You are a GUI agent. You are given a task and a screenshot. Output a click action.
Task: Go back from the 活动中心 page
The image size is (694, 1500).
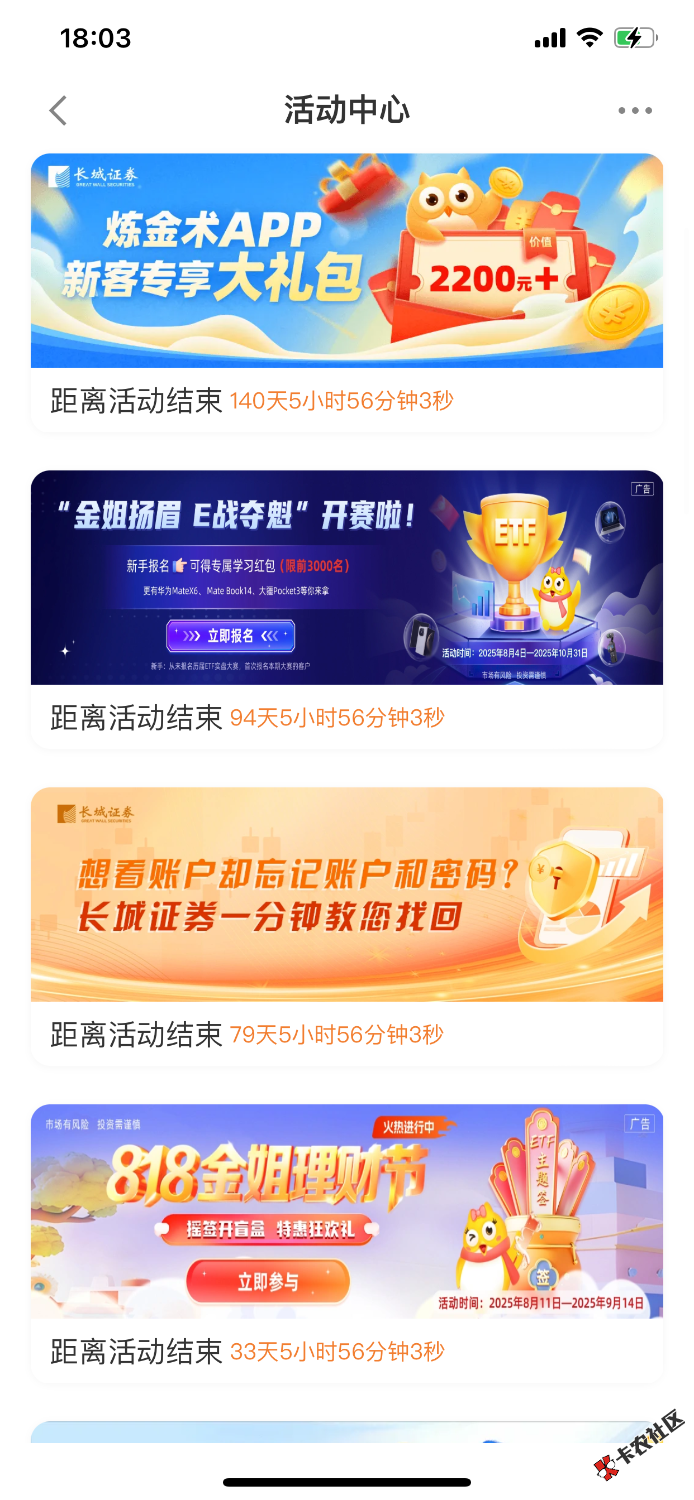tap(58, 110)
